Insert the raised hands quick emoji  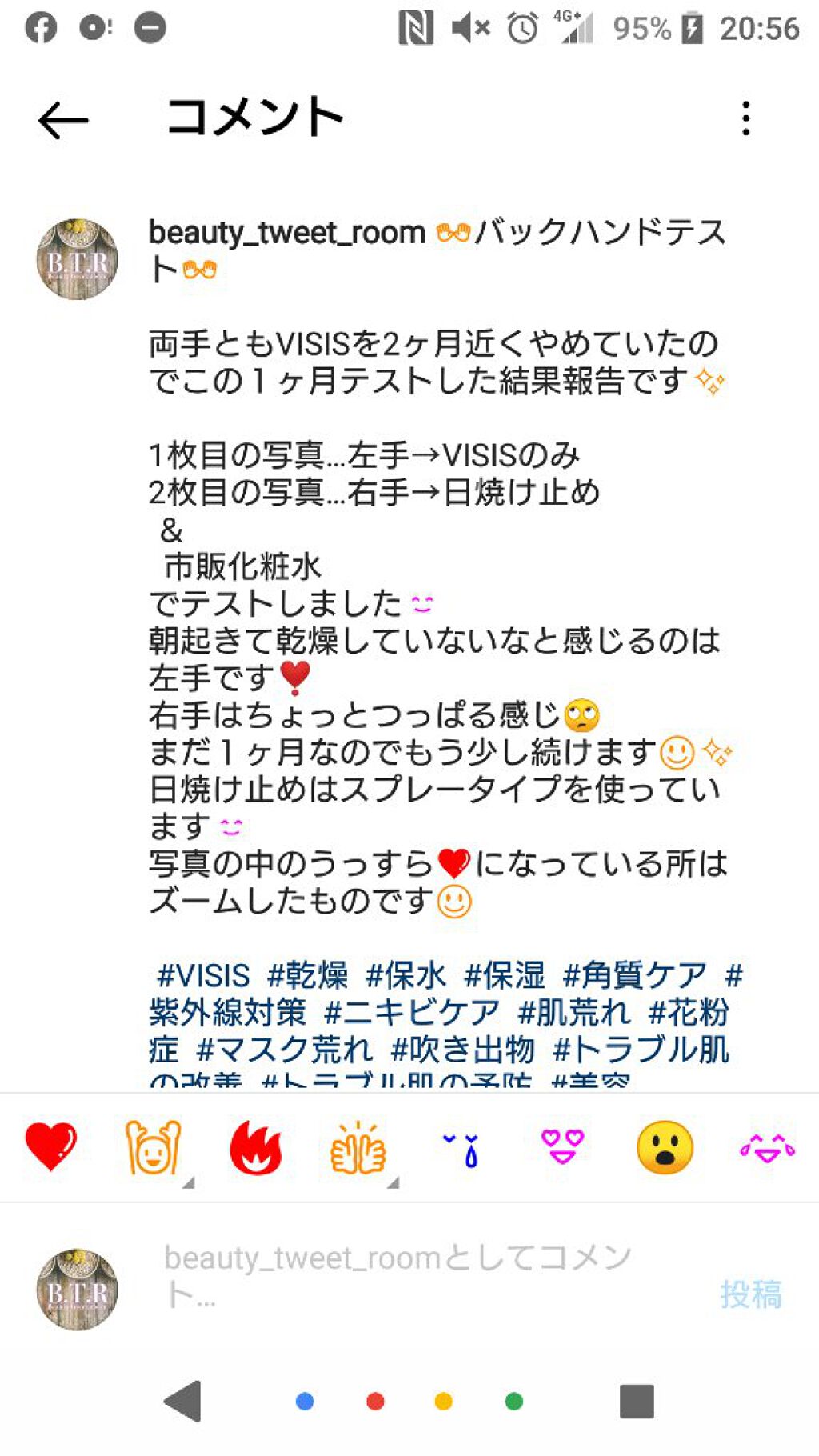tap(153, 1147)
